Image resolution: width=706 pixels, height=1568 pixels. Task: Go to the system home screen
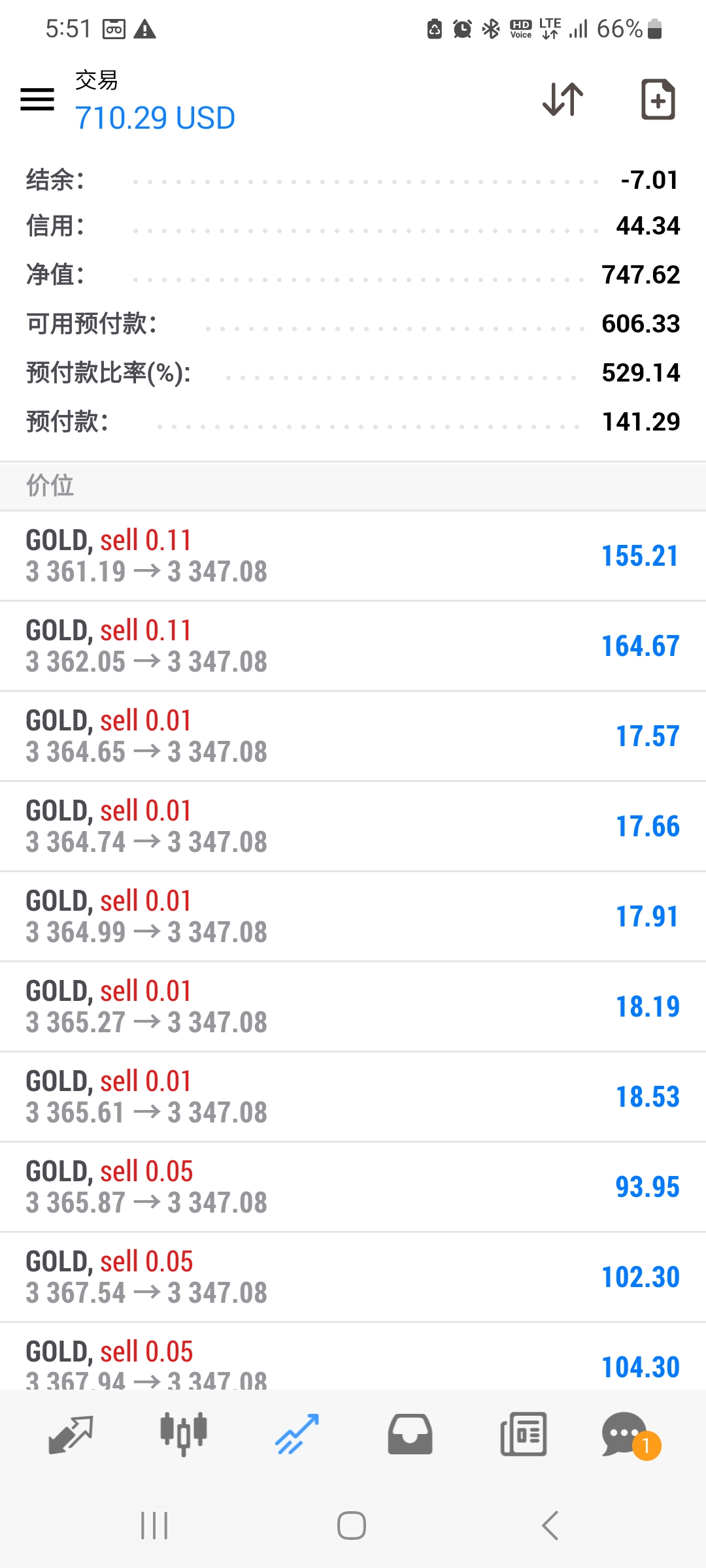click(352, 1526)
